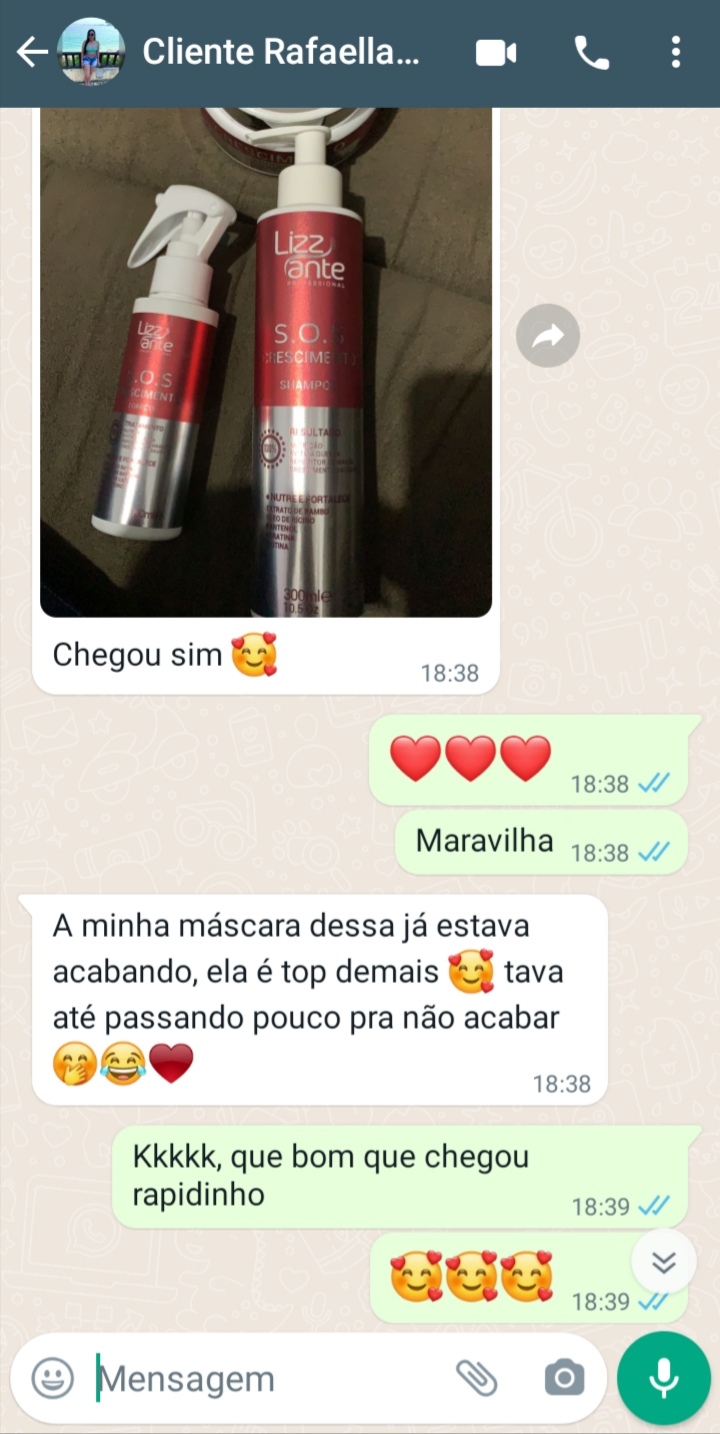The image size is (720, 1434).
Task: Open the camera from message bar
Action: tap(564, 1378)
